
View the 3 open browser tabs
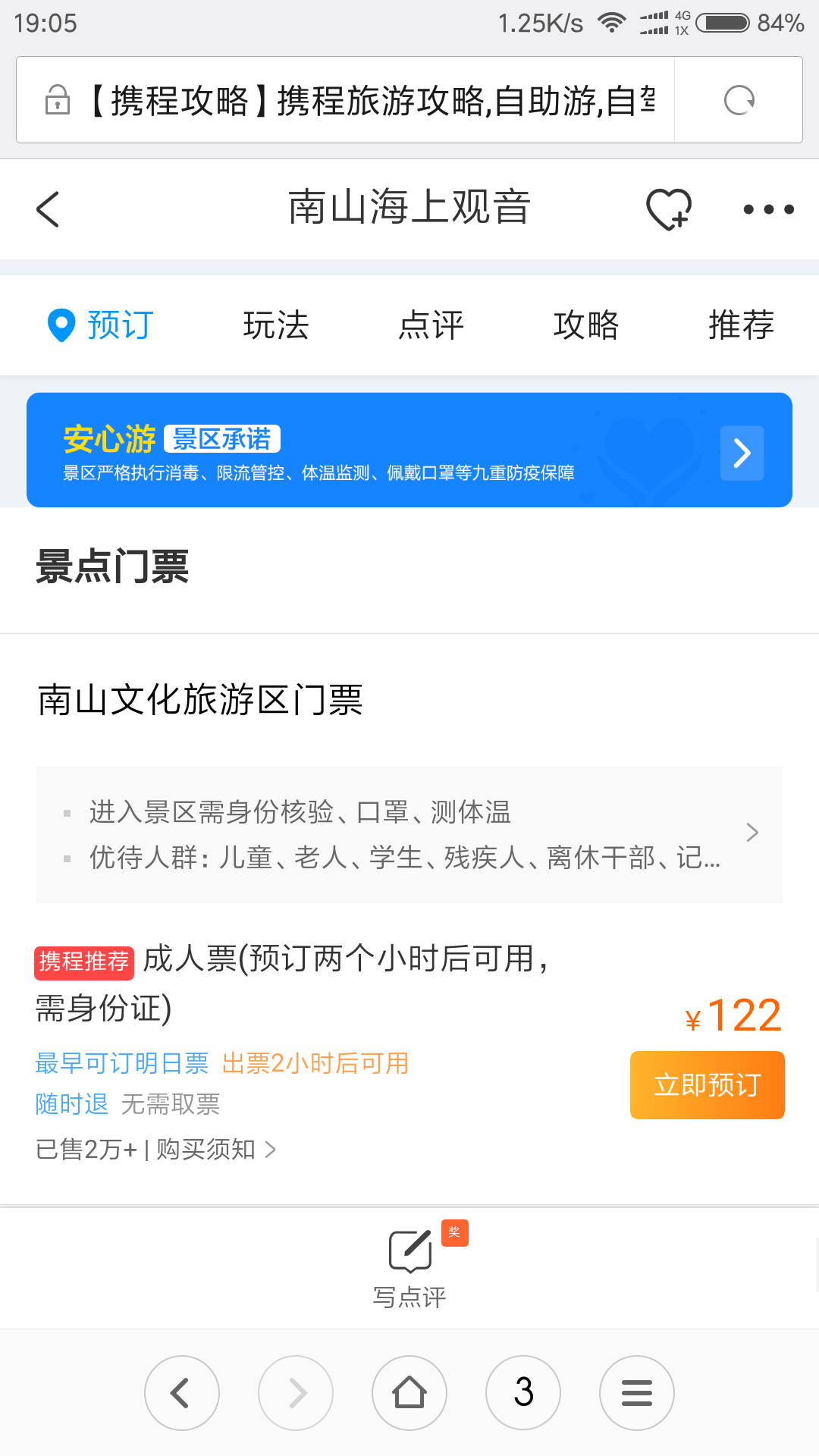coord(523,1393)
